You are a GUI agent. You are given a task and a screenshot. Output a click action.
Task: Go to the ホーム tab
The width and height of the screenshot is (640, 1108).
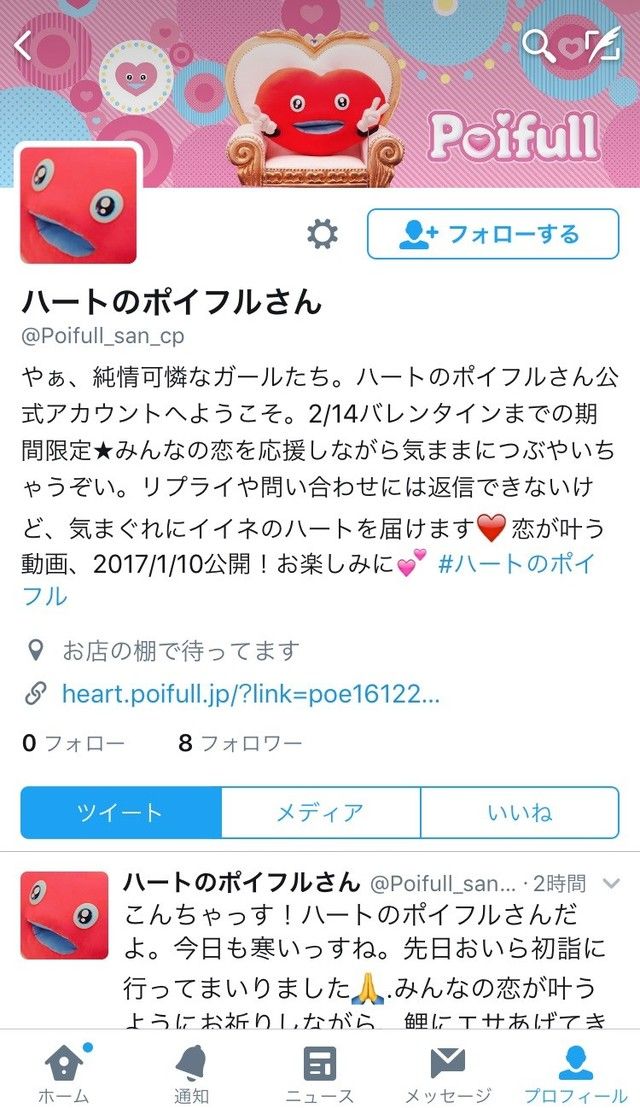click(x=64, y=1072)
